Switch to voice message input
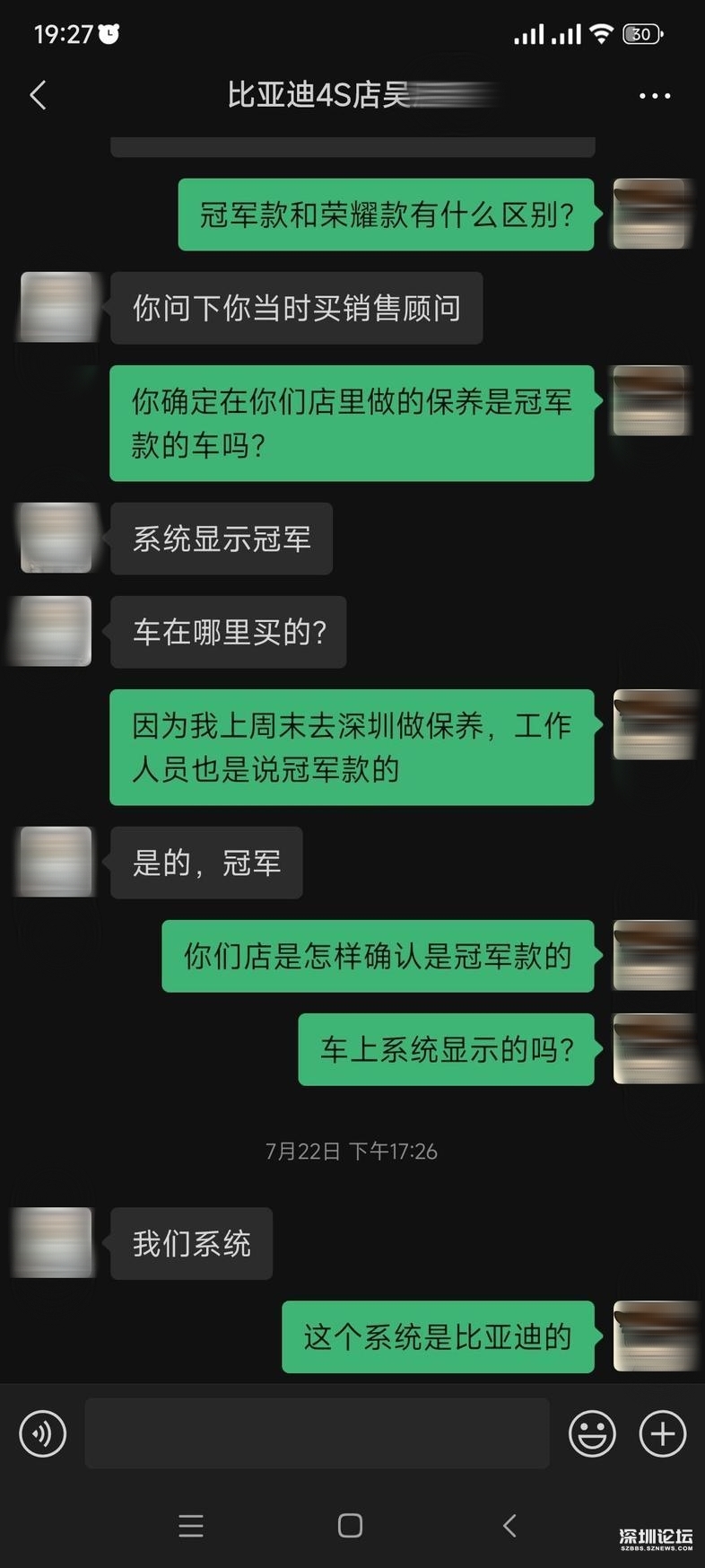Image resolution: width=705 pixels, height=1568 pixels. click(x=43, y=1433)
